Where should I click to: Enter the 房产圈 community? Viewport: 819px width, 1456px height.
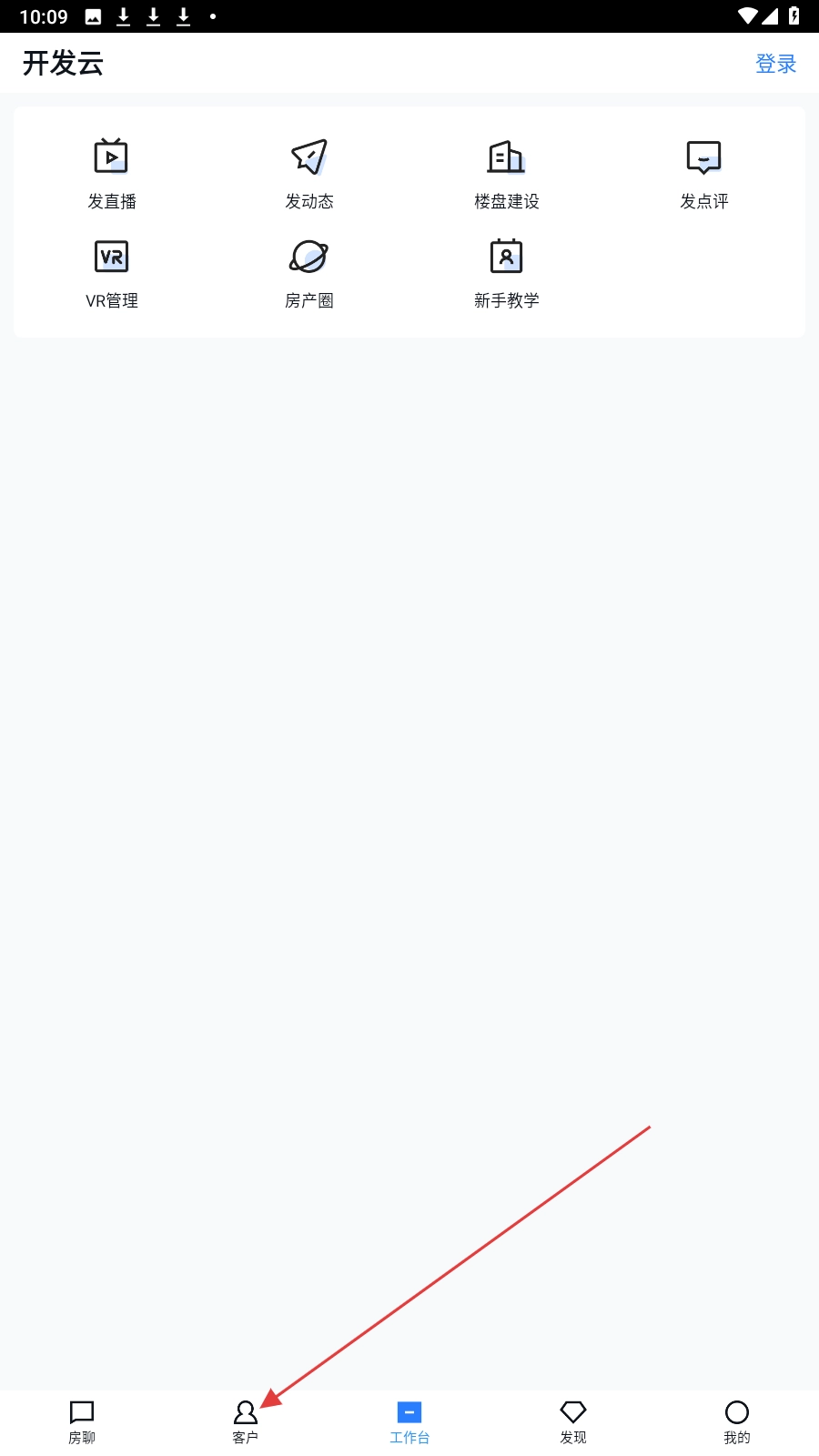point(309,273)
